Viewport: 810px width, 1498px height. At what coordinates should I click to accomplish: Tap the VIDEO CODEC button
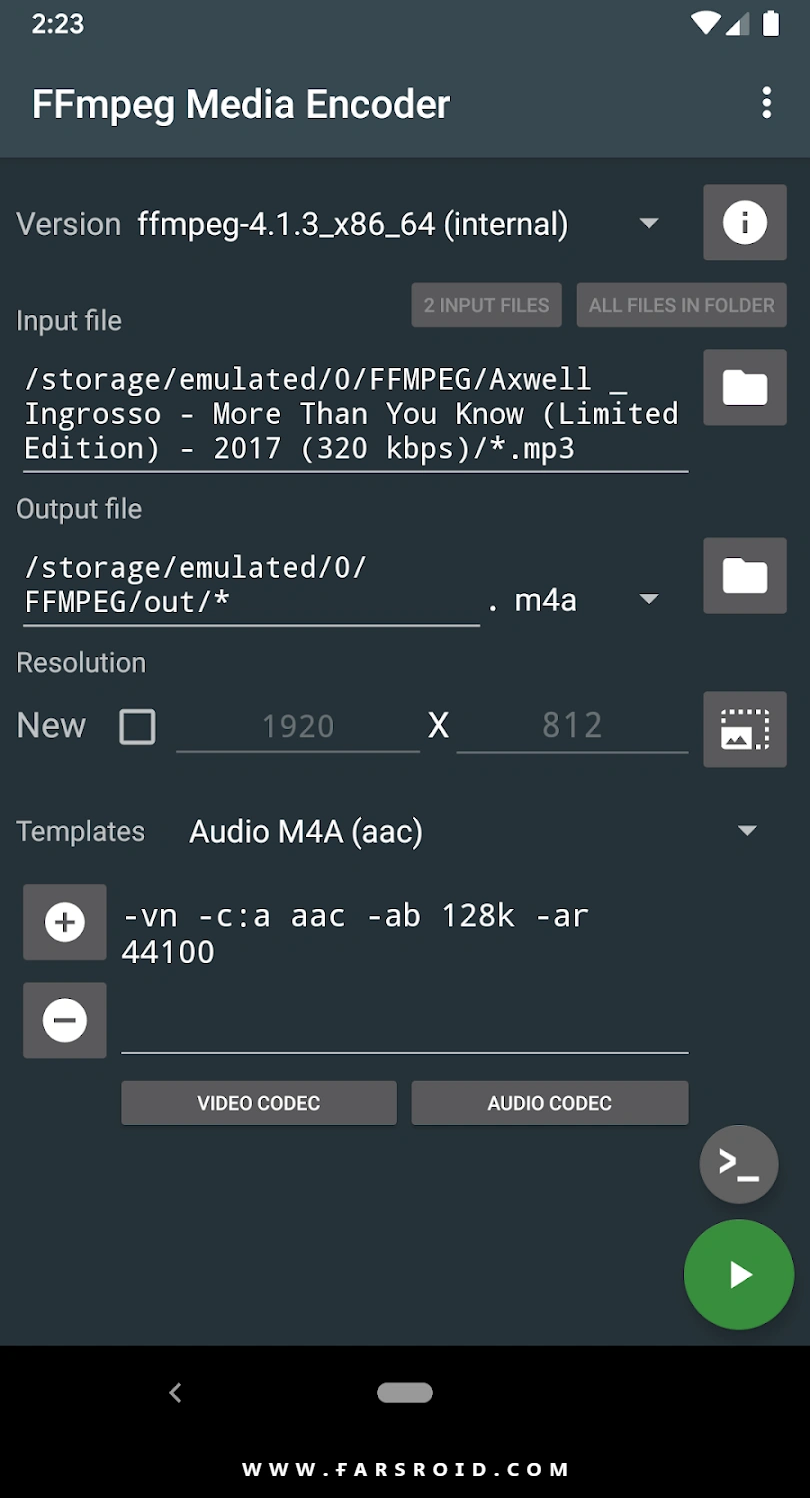(259, 1103)
